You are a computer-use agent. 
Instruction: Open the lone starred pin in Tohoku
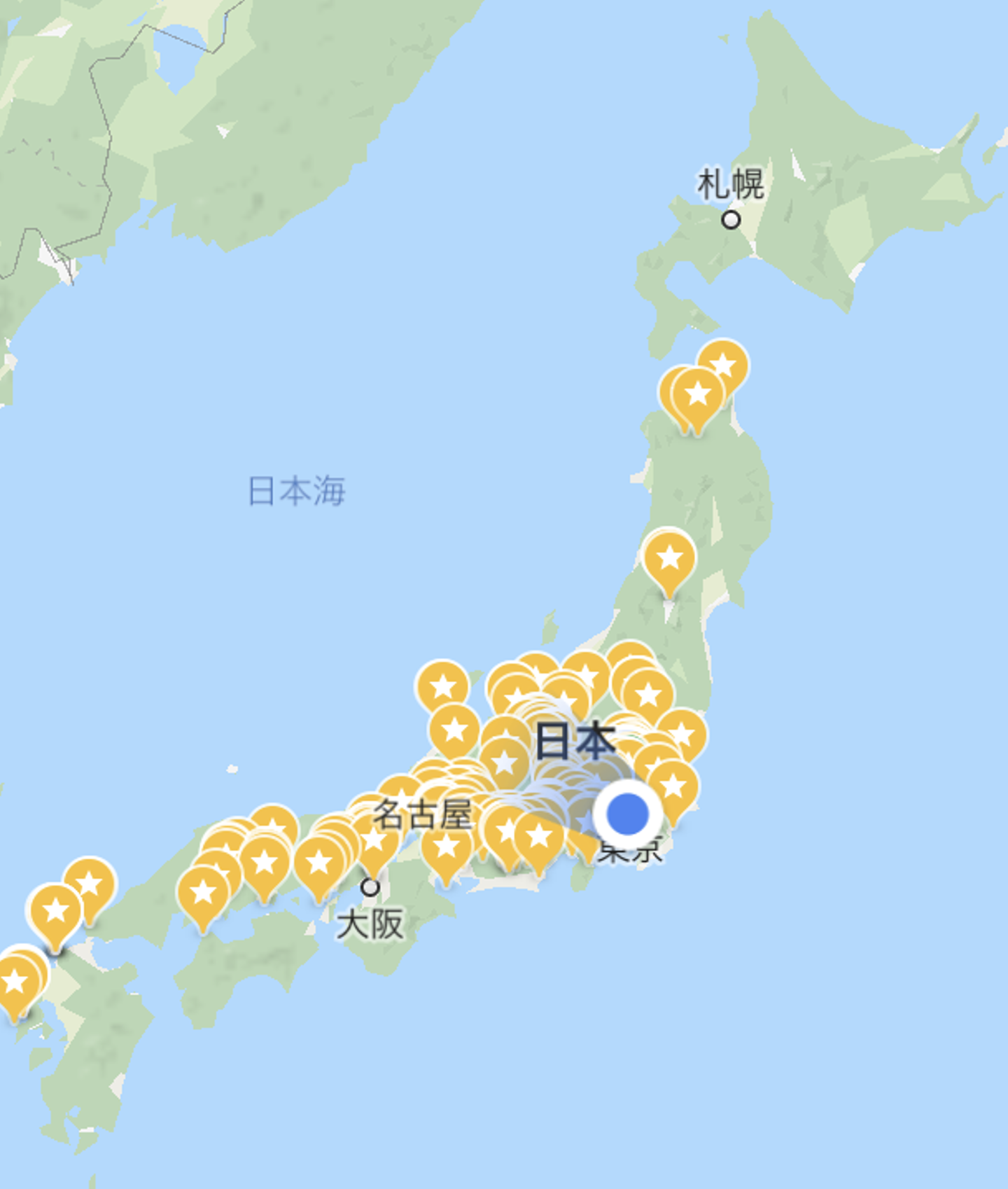(x=670, y=559)
